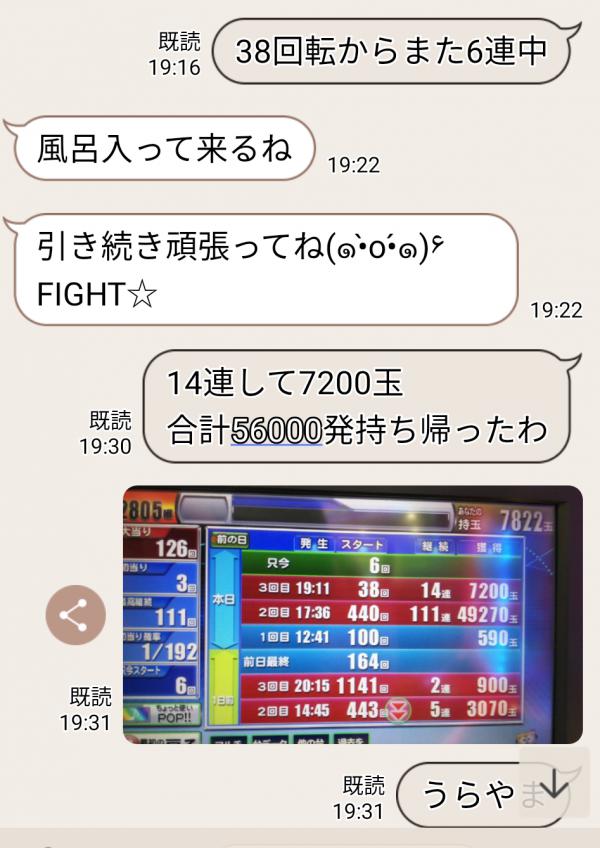Share the pachinko photo
This screenshot has width=600, height=848.
point(74,616)
